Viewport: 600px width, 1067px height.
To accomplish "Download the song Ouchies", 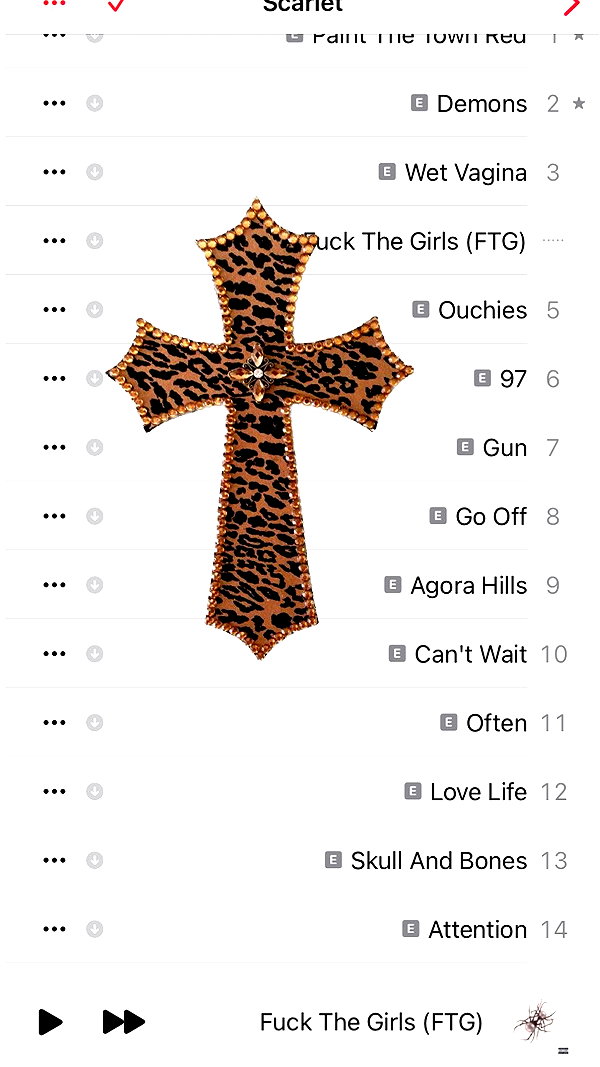I will 95,310.
